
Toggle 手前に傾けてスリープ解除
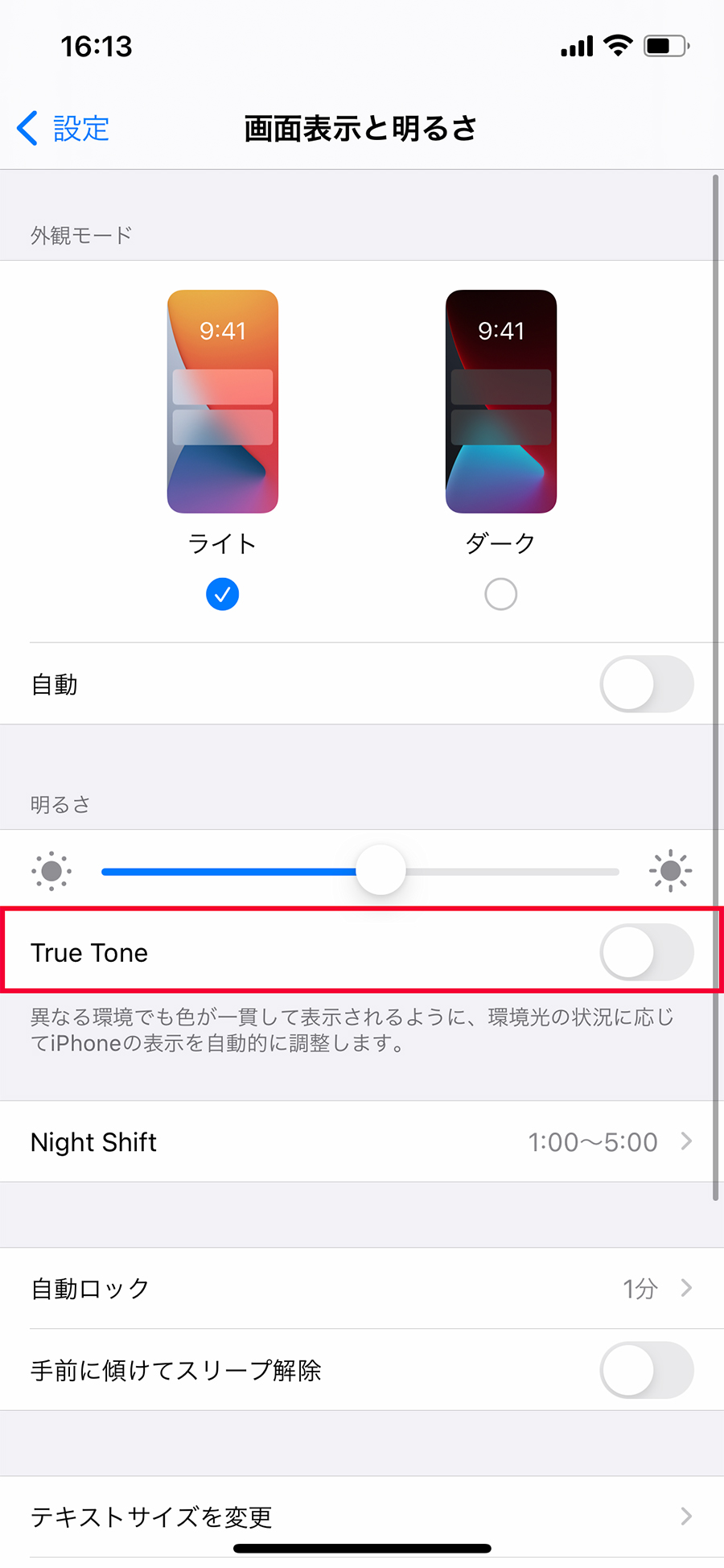647,1370
